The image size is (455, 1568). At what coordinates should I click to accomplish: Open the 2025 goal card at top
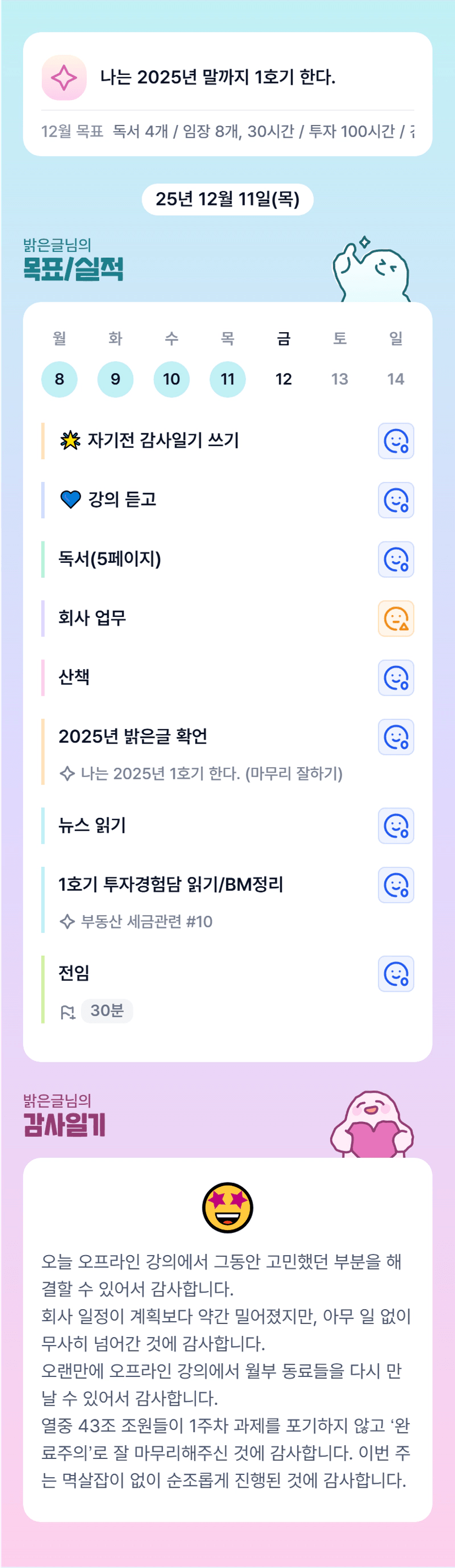228,77
